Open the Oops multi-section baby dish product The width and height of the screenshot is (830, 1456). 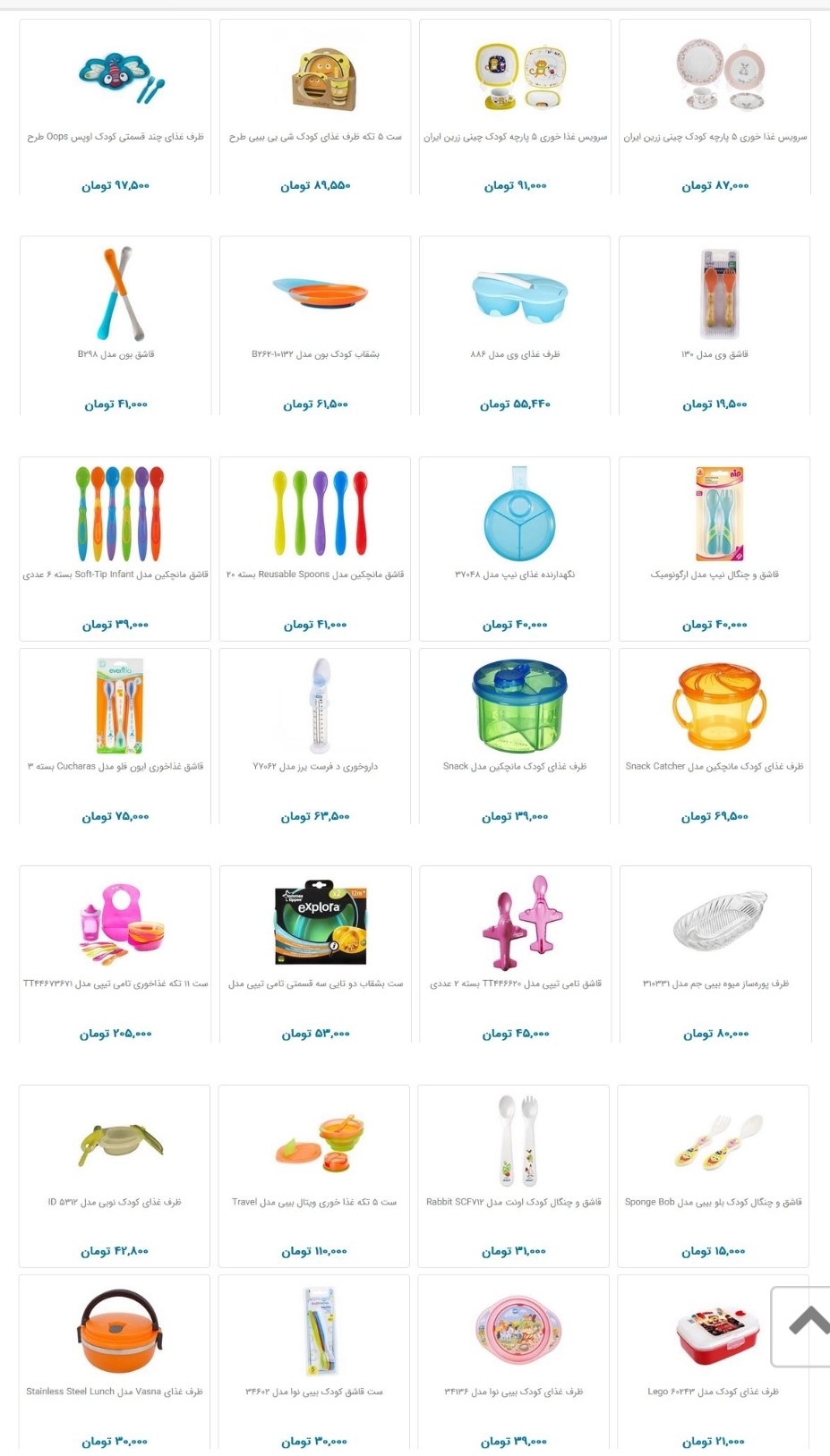pos(116,137)
